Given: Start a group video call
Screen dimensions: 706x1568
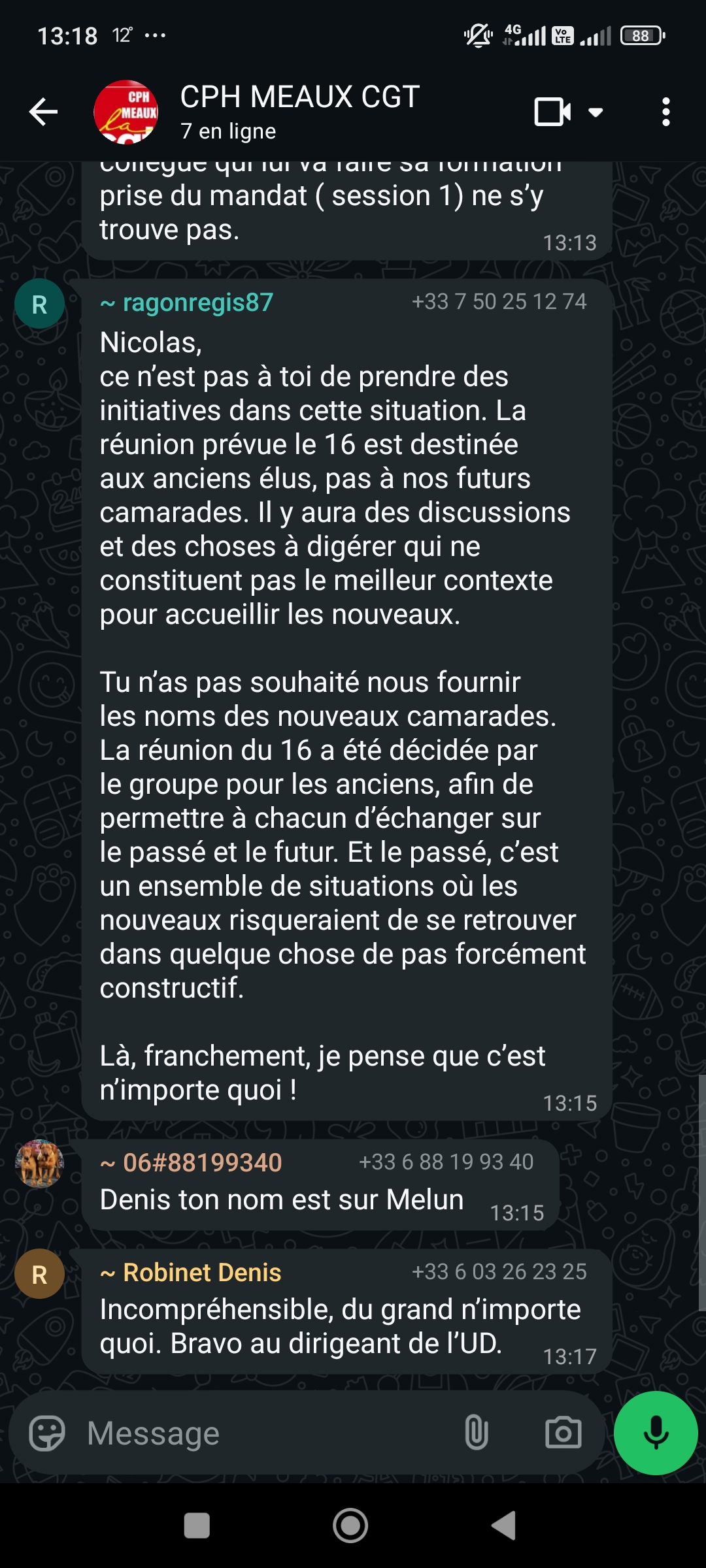Looking at the screenshot, I should [552, 112].
